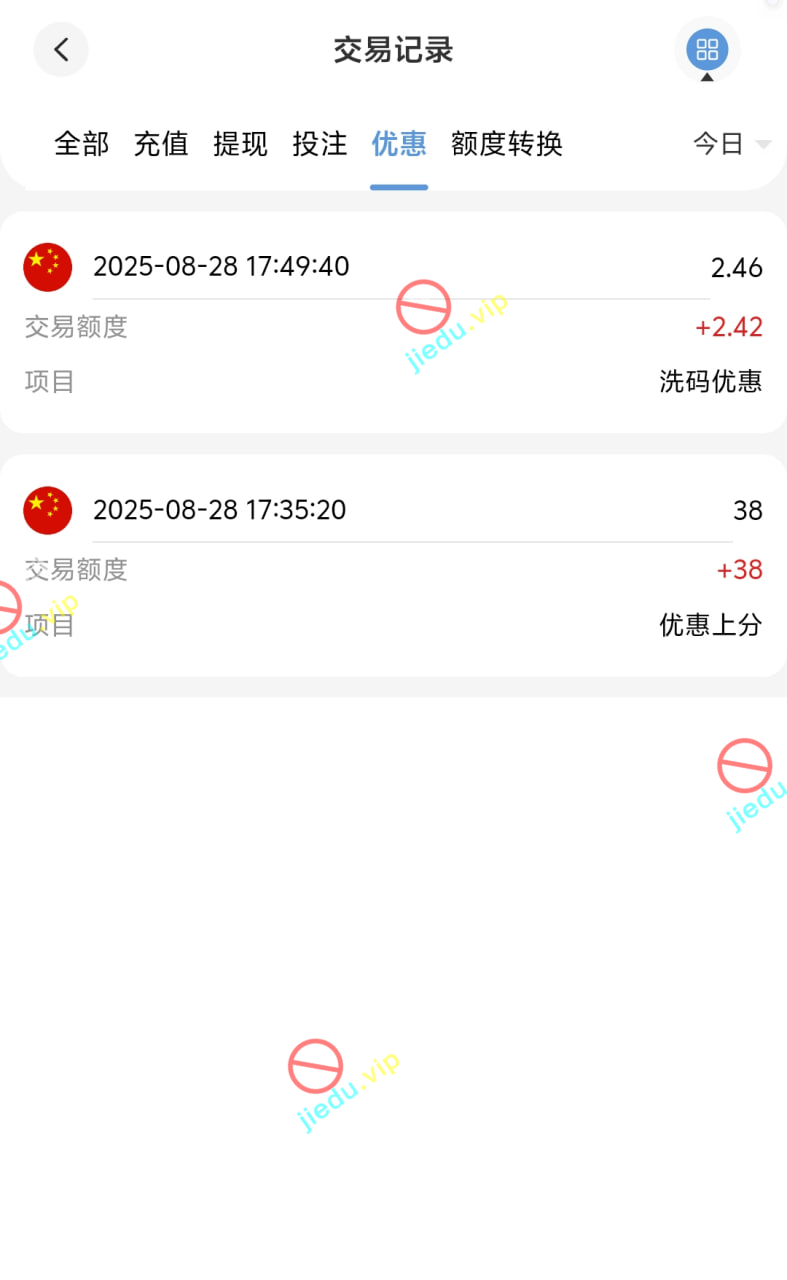Tap the 优惠 tab
This screenshot has height=1280, width=787.
(399, 144)
